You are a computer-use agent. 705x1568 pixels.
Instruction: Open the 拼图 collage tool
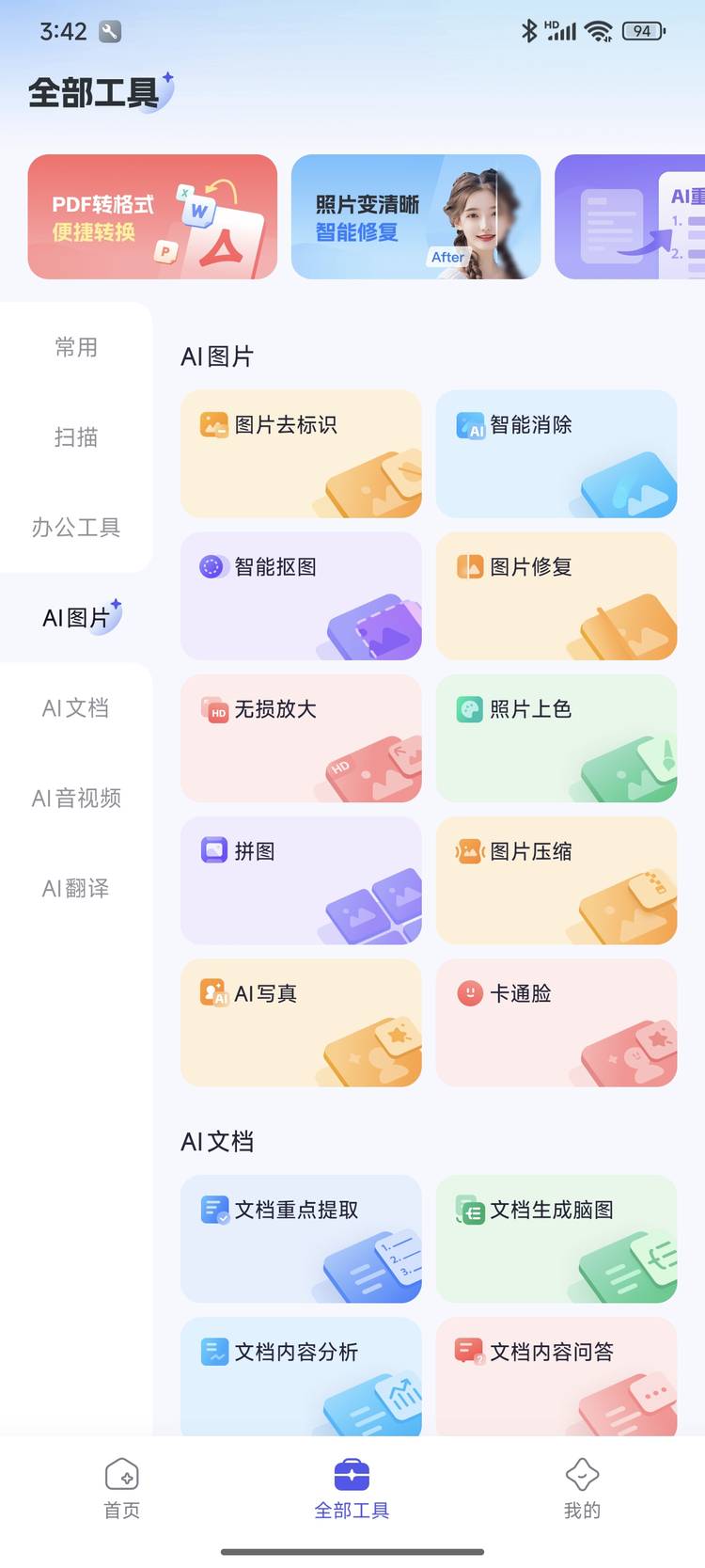click(301, 880)
